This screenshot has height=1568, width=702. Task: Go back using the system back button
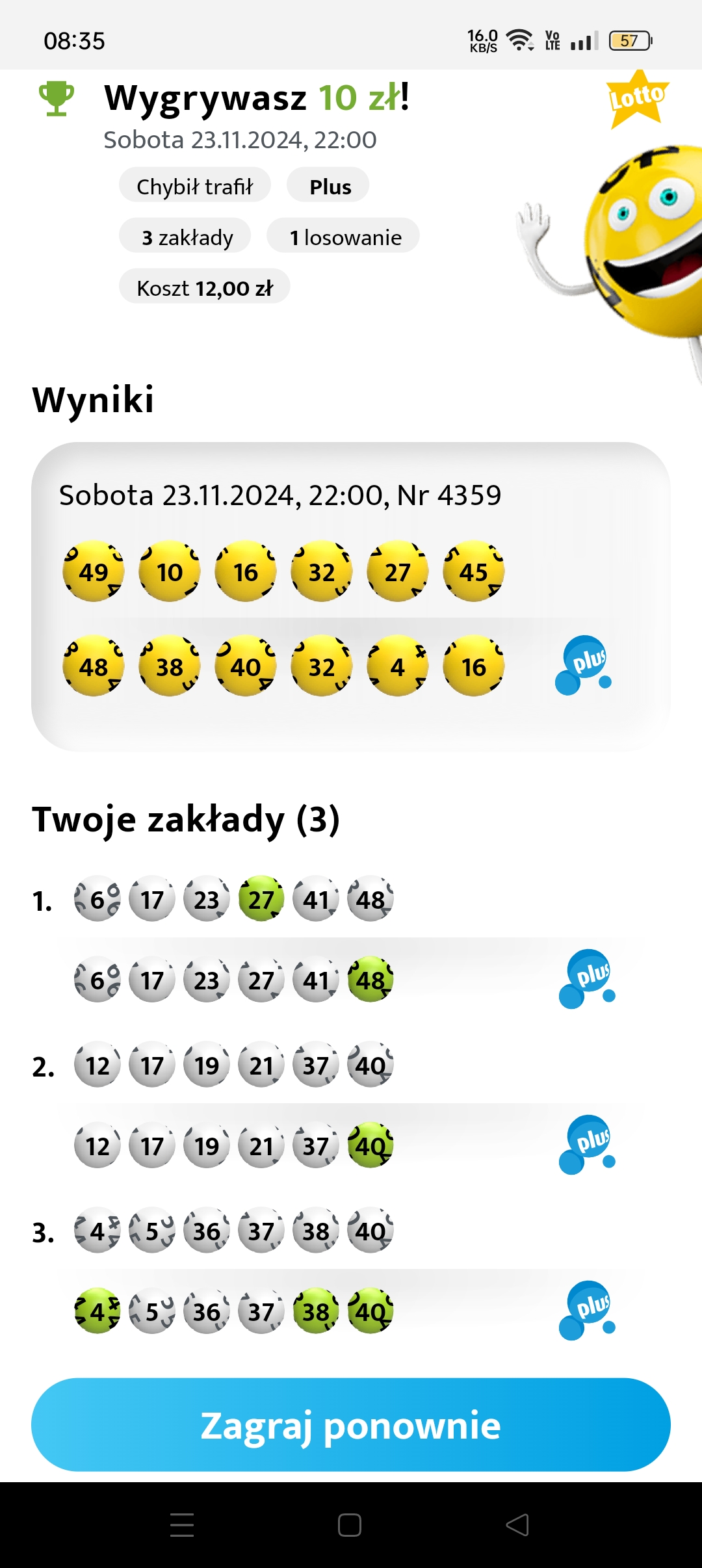click(x=517, y=1524)
